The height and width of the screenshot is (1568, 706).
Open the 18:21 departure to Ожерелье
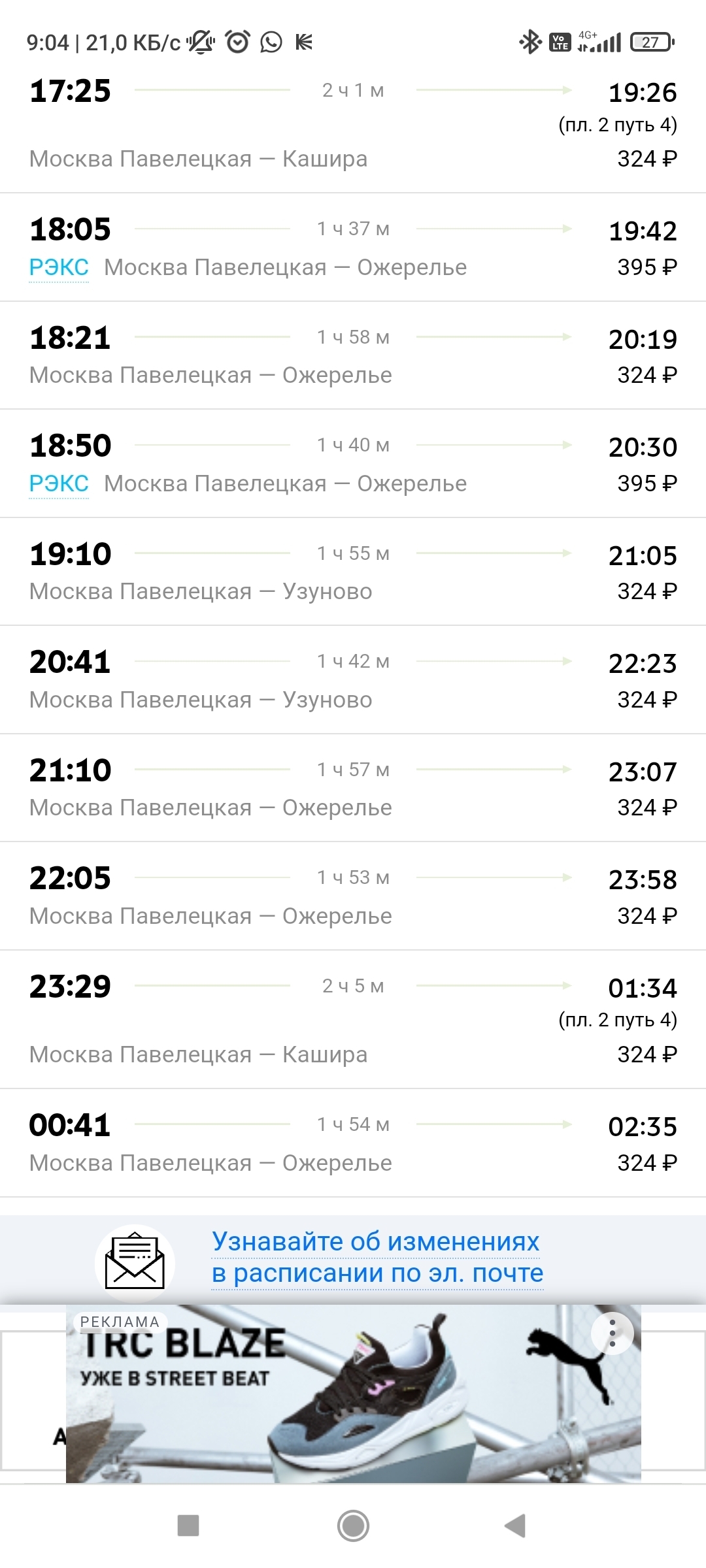tap(353, 355)
